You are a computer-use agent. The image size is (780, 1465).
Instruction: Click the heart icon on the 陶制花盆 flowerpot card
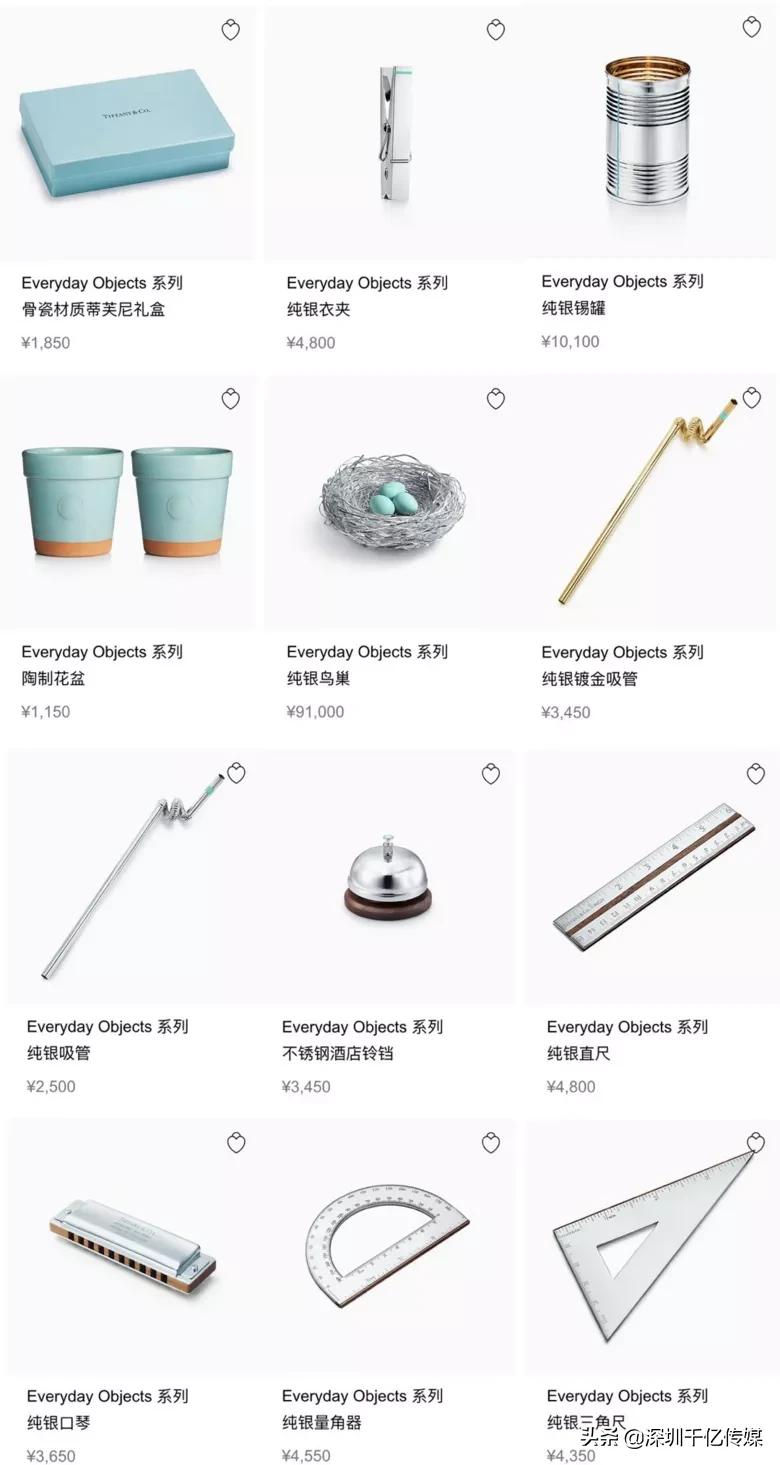coord(231,399)
